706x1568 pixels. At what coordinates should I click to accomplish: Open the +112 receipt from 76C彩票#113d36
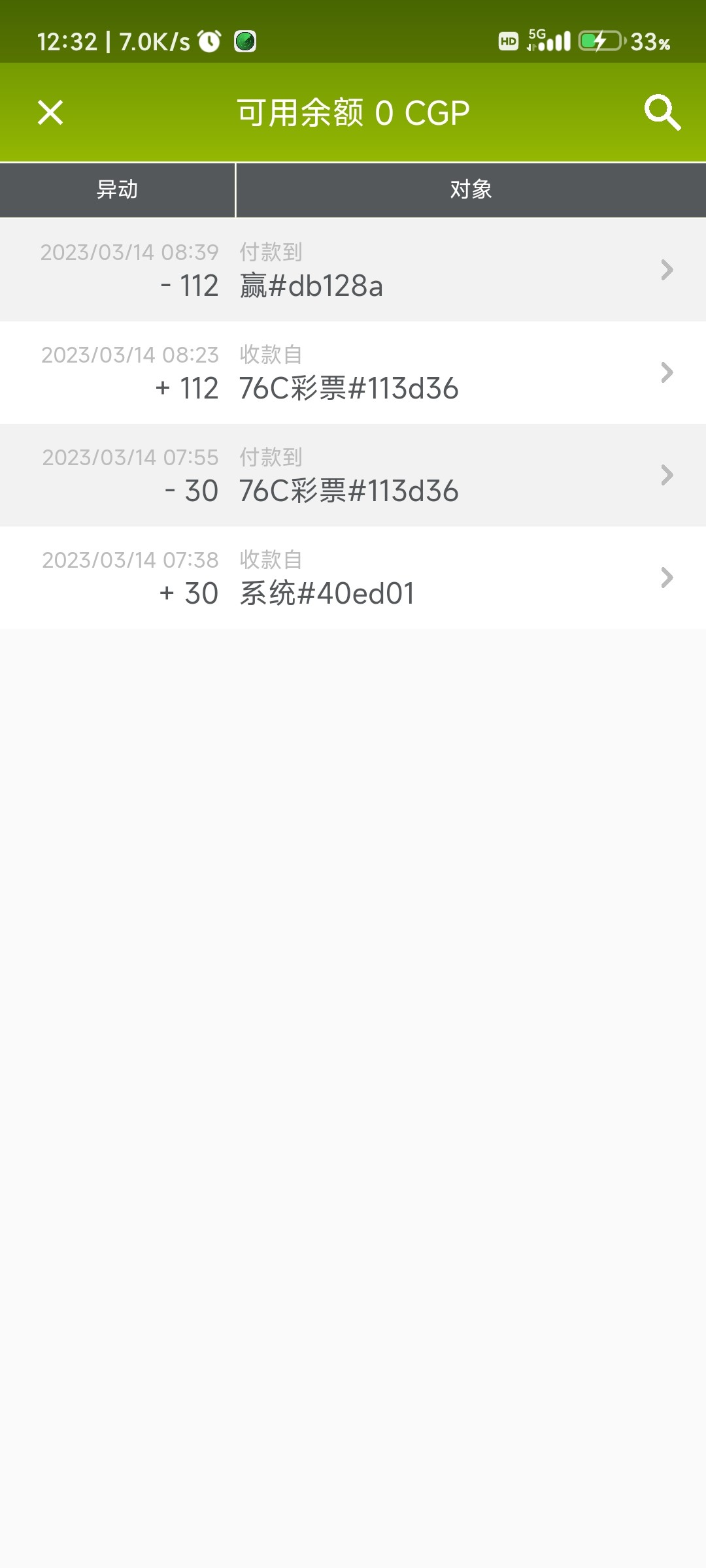click(x=353, y=372)
